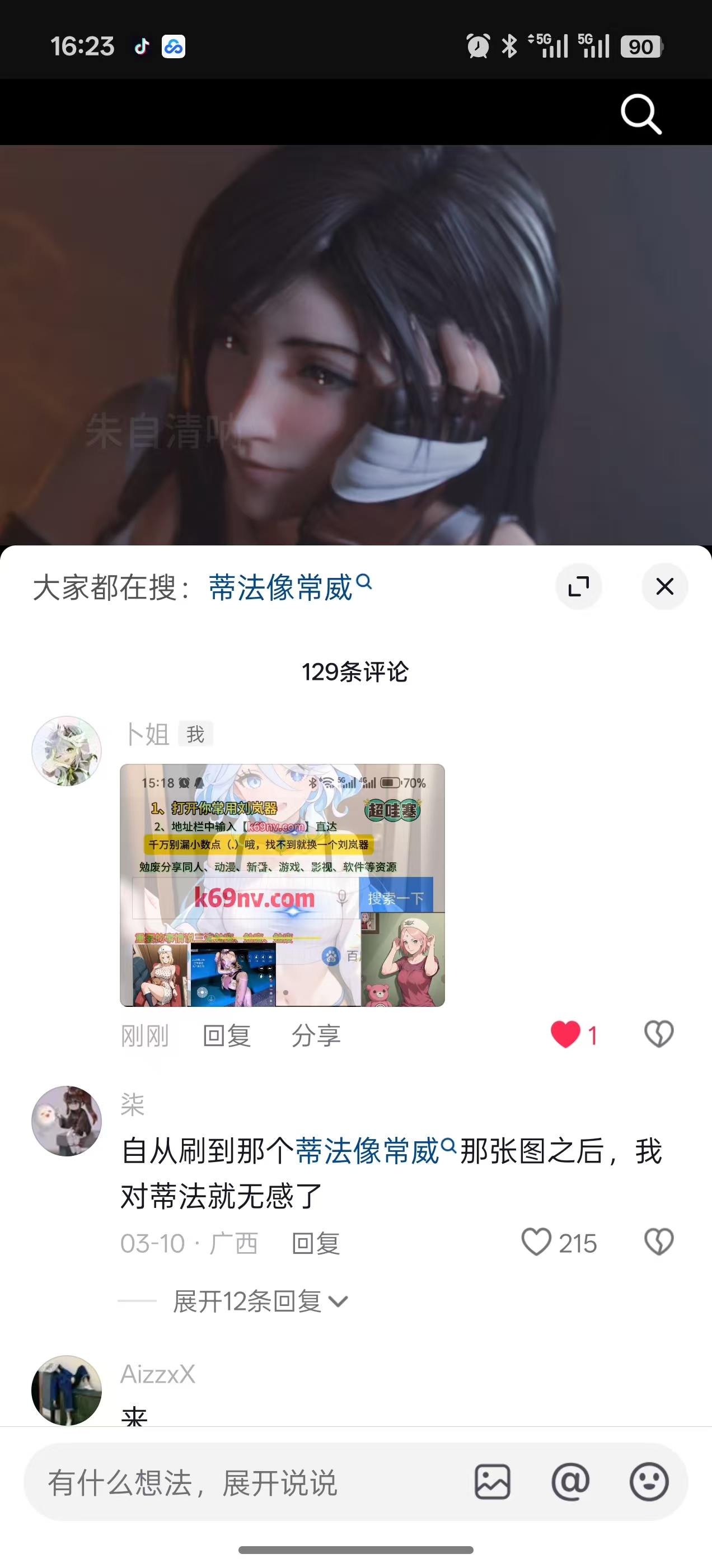Viewport: 712px width, 1568px height.
Task: Like 柒's comment with 215 likes
Action: [x=537, y=1242]
